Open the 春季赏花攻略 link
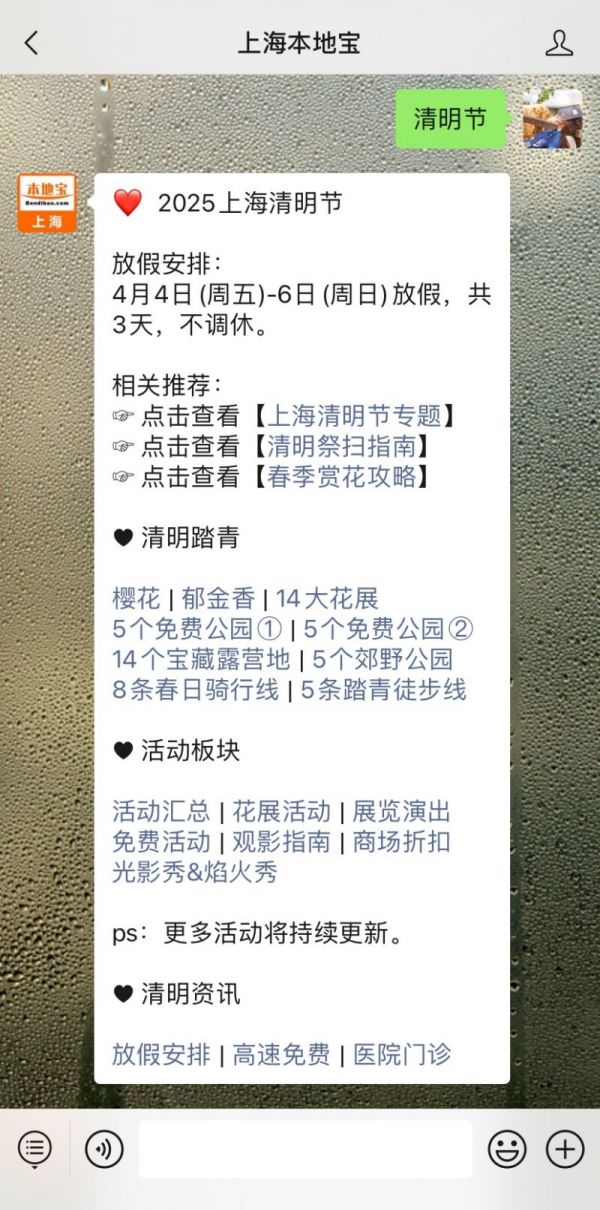 pos(341,477)
